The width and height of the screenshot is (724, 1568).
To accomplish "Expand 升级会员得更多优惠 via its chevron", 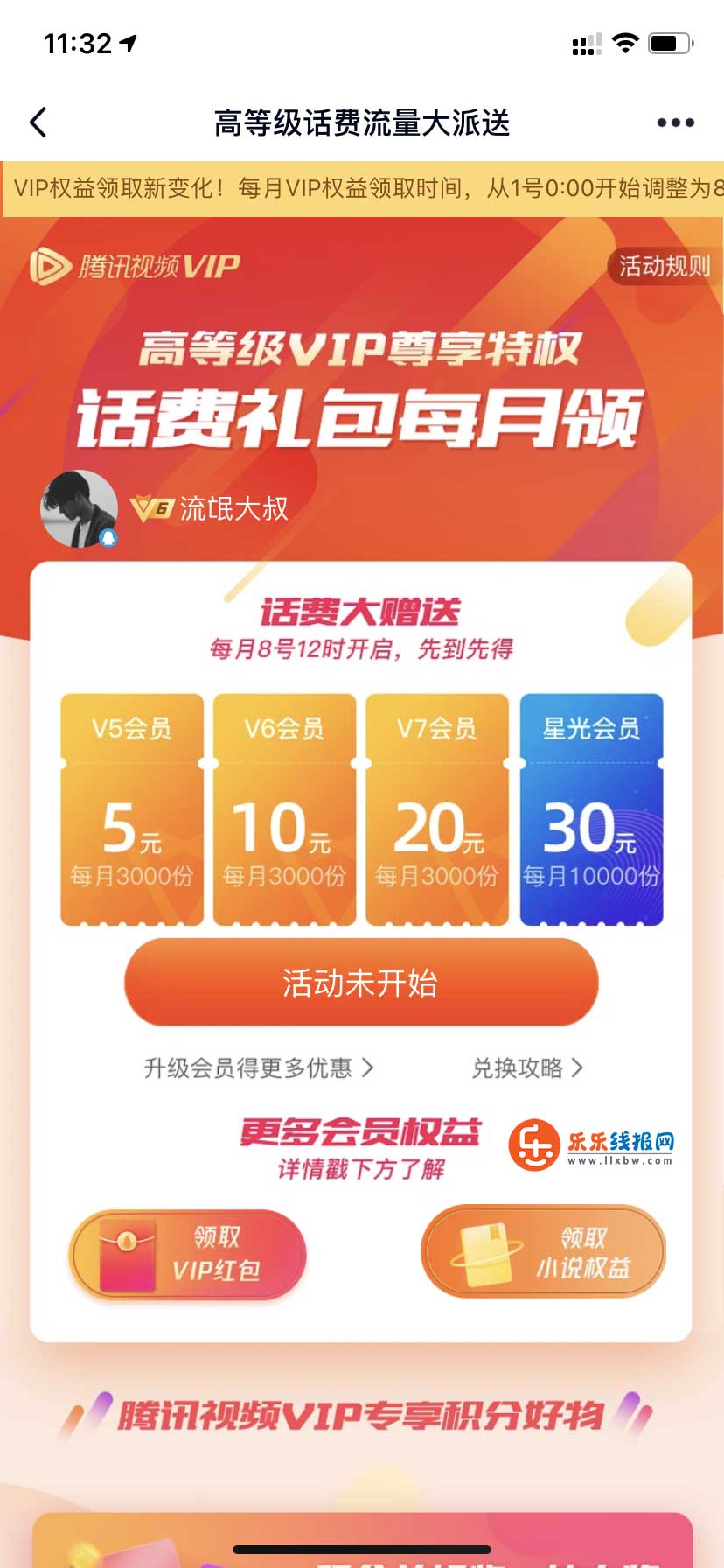I will 371,1068.
